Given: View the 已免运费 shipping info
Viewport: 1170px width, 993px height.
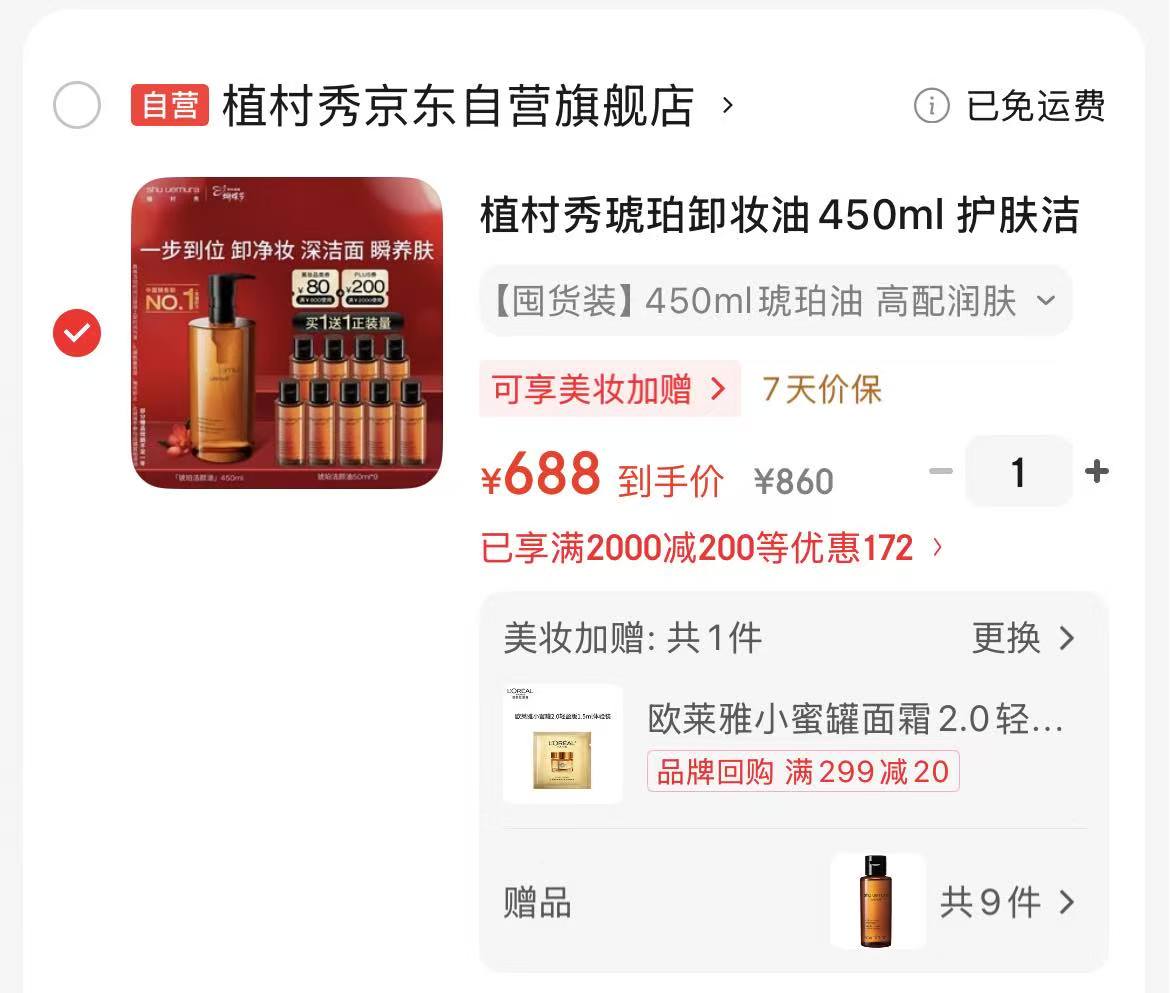Looking at the screenshot, I should (1011, 105).
